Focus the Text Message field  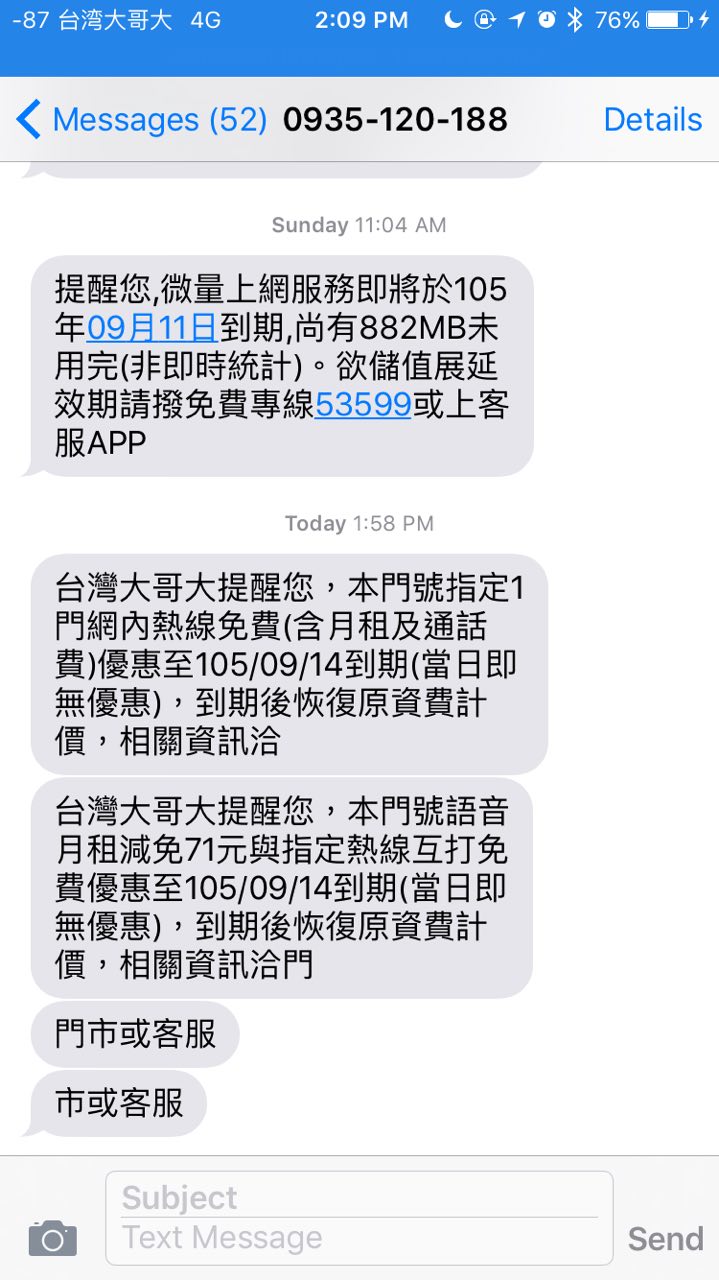[x=358, y=1238]
